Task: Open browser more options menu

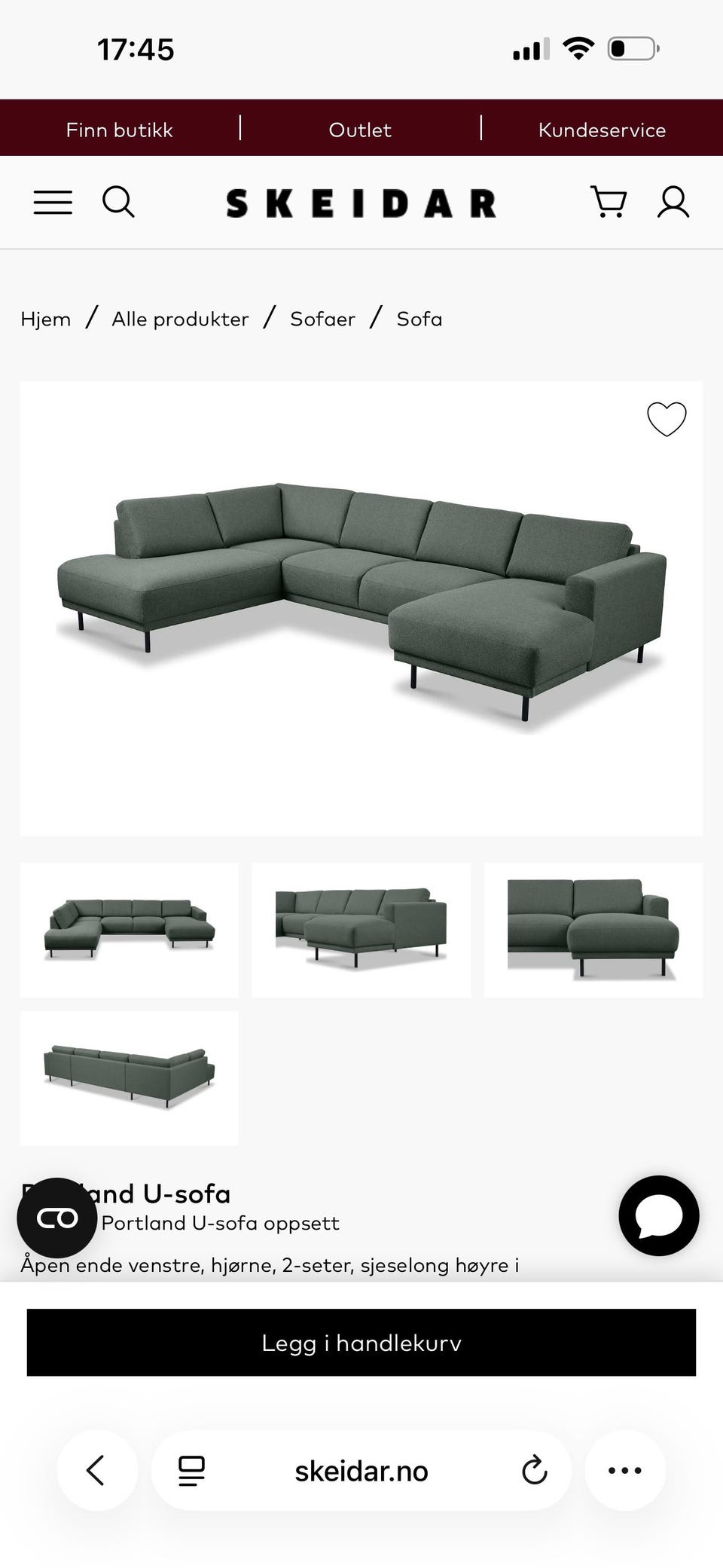Action: pyautogui.click(x=625, y=1470)
